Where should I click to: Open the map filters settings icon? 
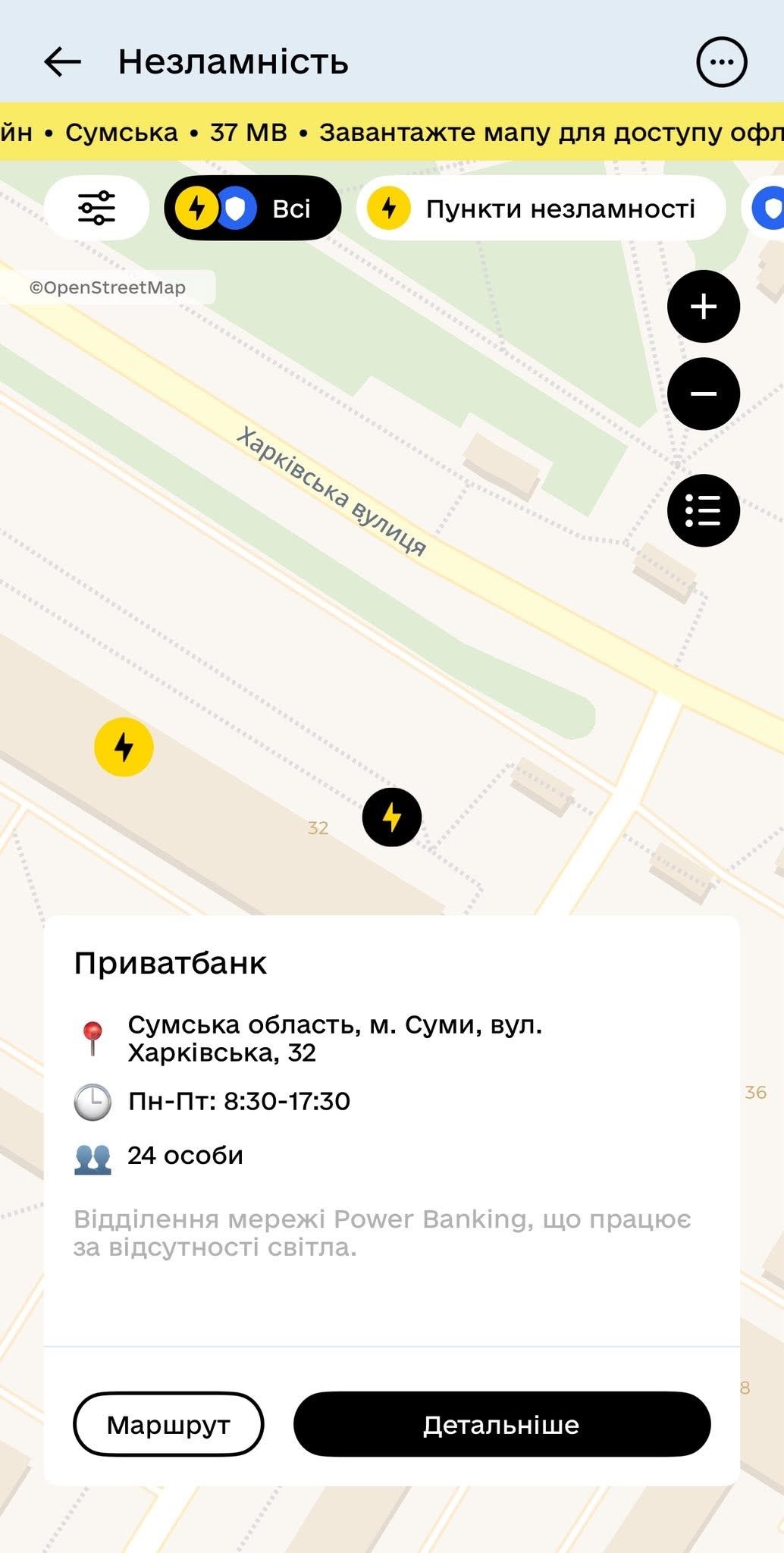pyautogui.click(x=96, y=208)
